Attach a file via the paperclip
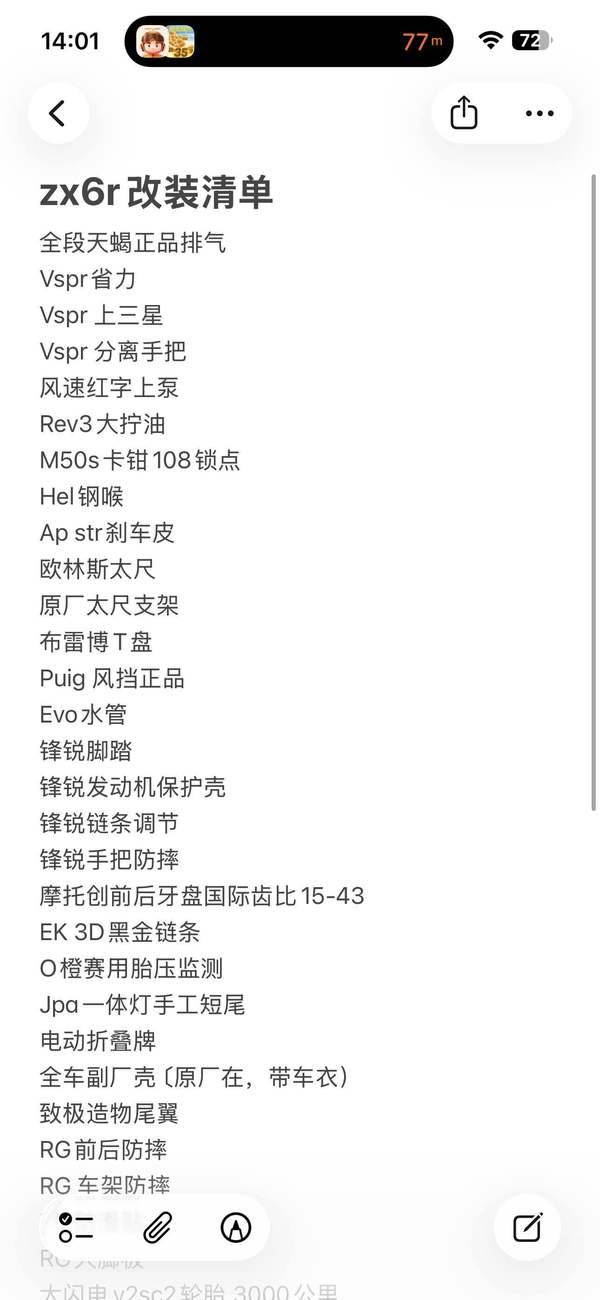600x1300 pixels. click(x=157, y=1227)
